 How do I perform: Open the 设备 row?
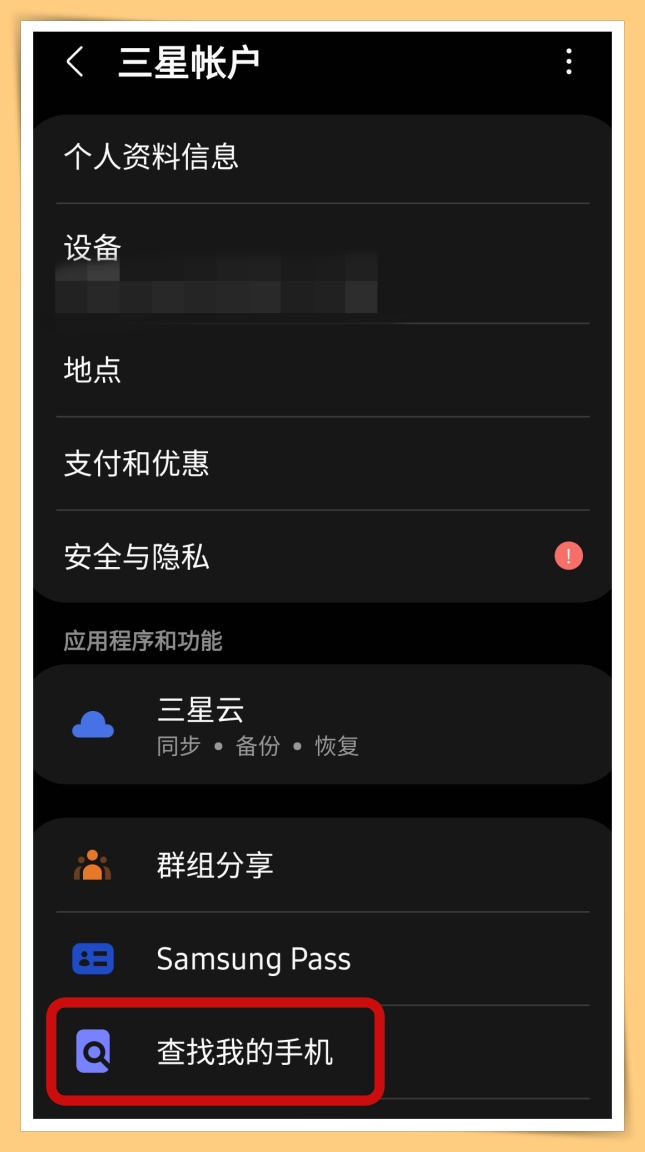[x=322, y=264]
